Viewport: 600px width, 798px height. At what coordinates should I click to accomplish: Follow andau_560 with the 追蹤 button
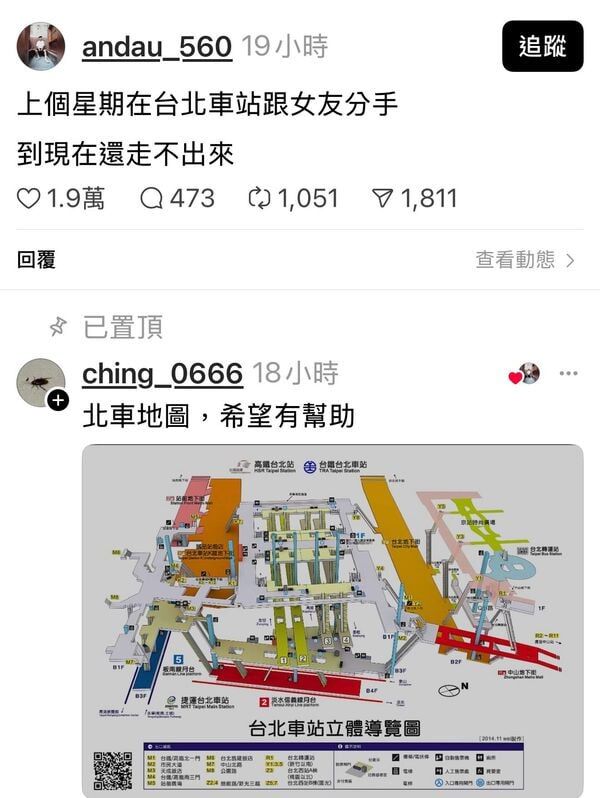(x=542, y=46)
